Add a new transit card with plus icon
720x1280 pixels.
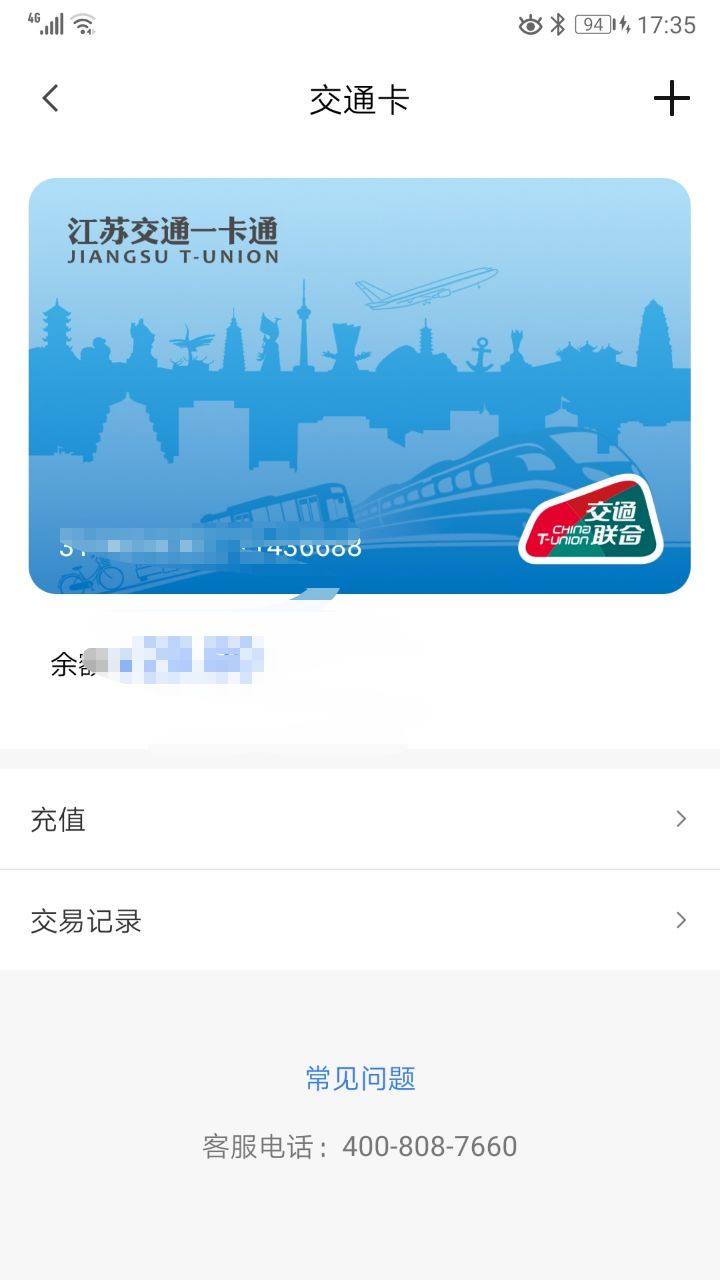pos(671,98)
